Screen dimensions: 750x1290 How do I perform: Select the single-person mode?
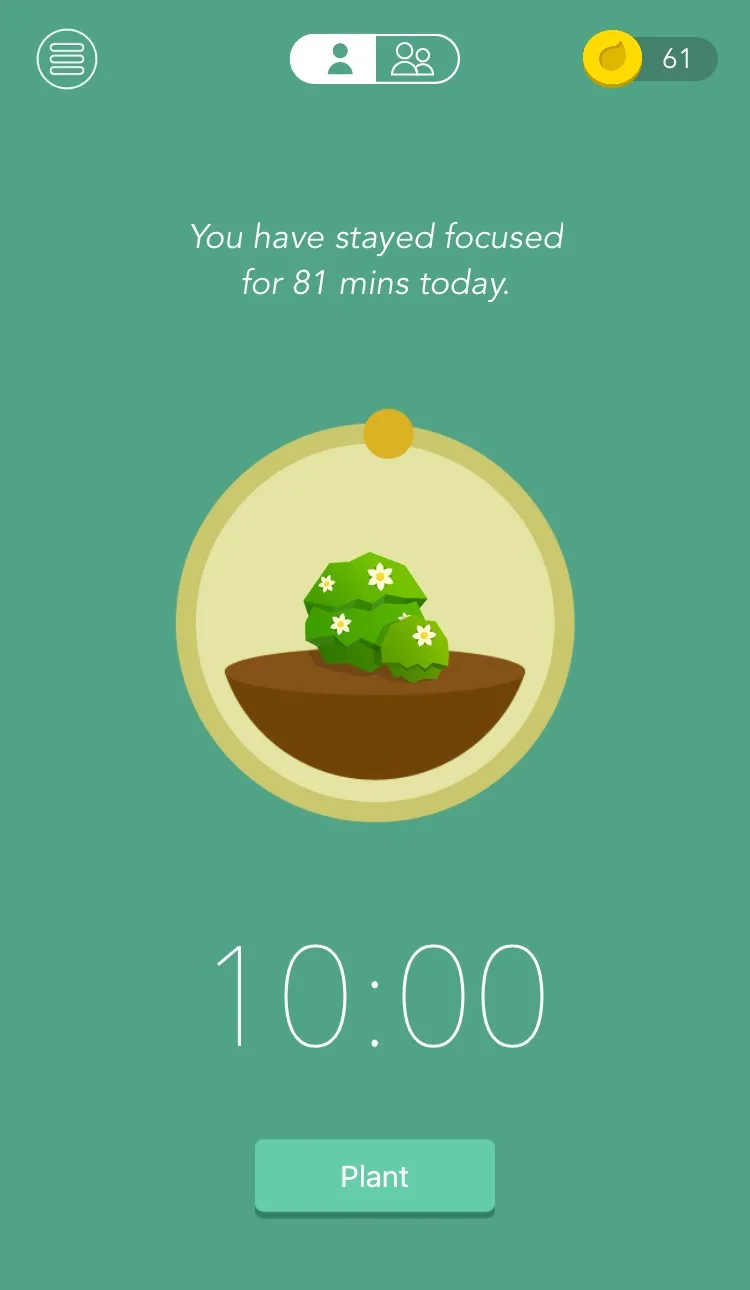coord(333,59)
